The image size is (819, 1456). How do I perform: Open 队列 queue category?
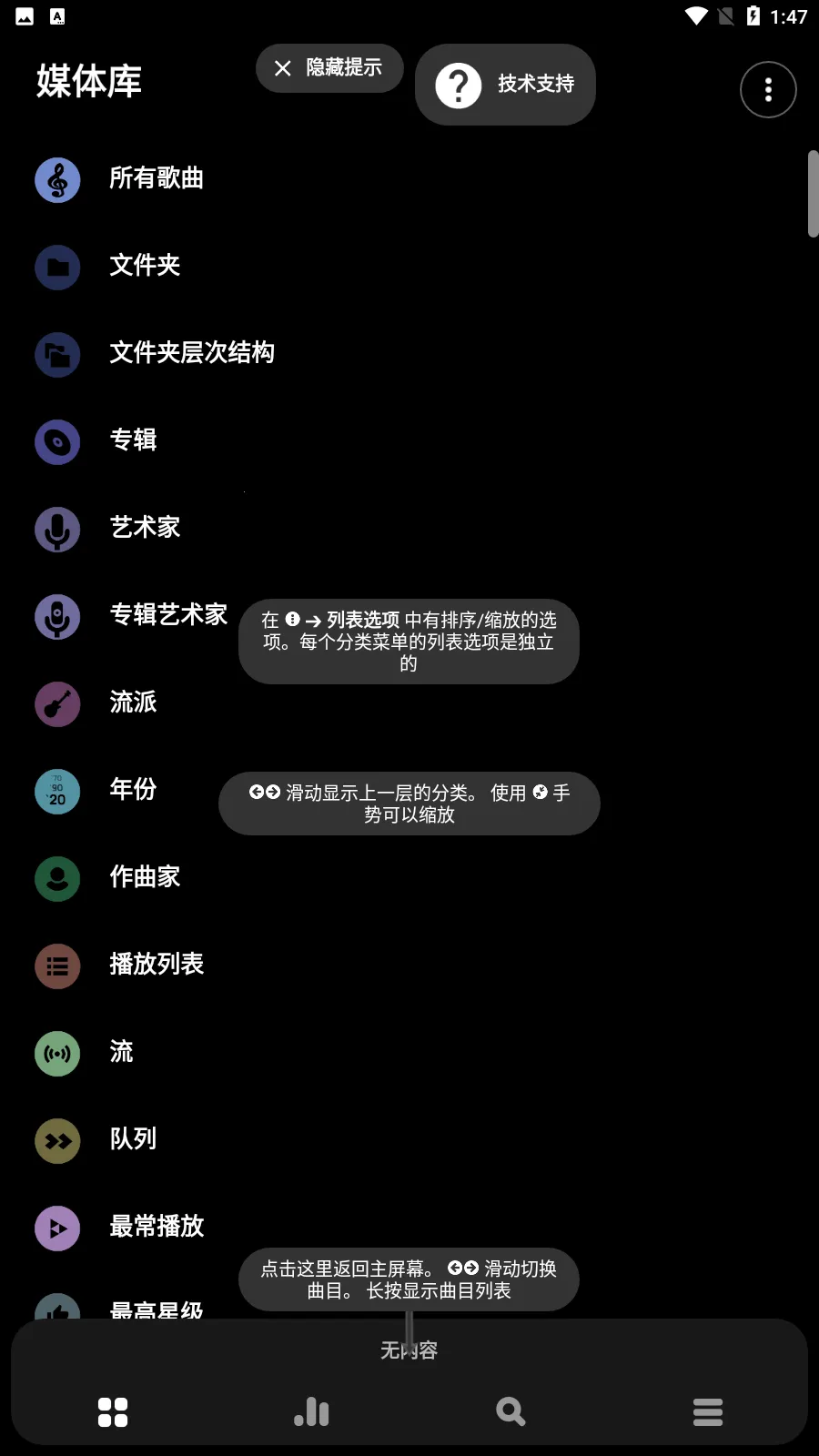pos(133,1139)
